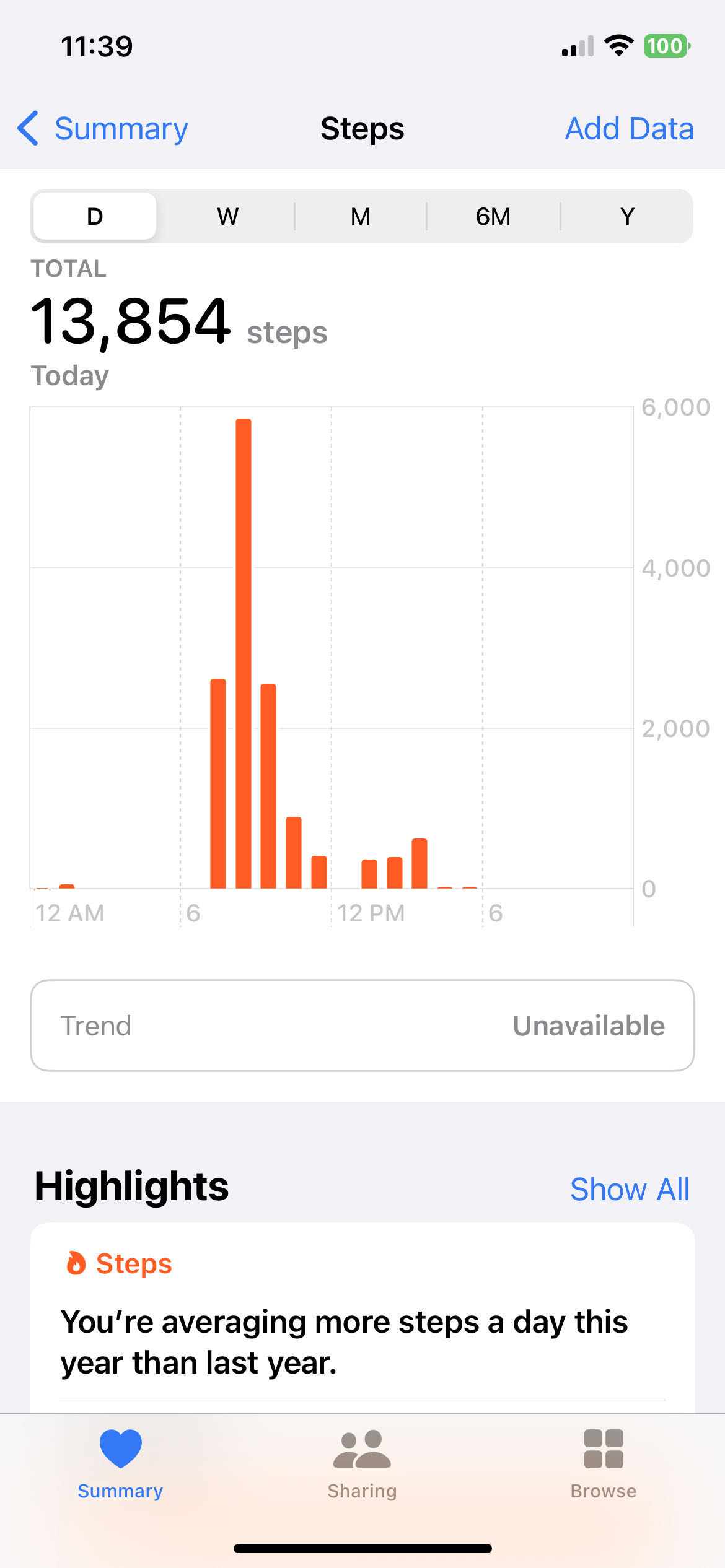Open the Steps highlight card
725x1568 pixels.
coord(362,1319)
